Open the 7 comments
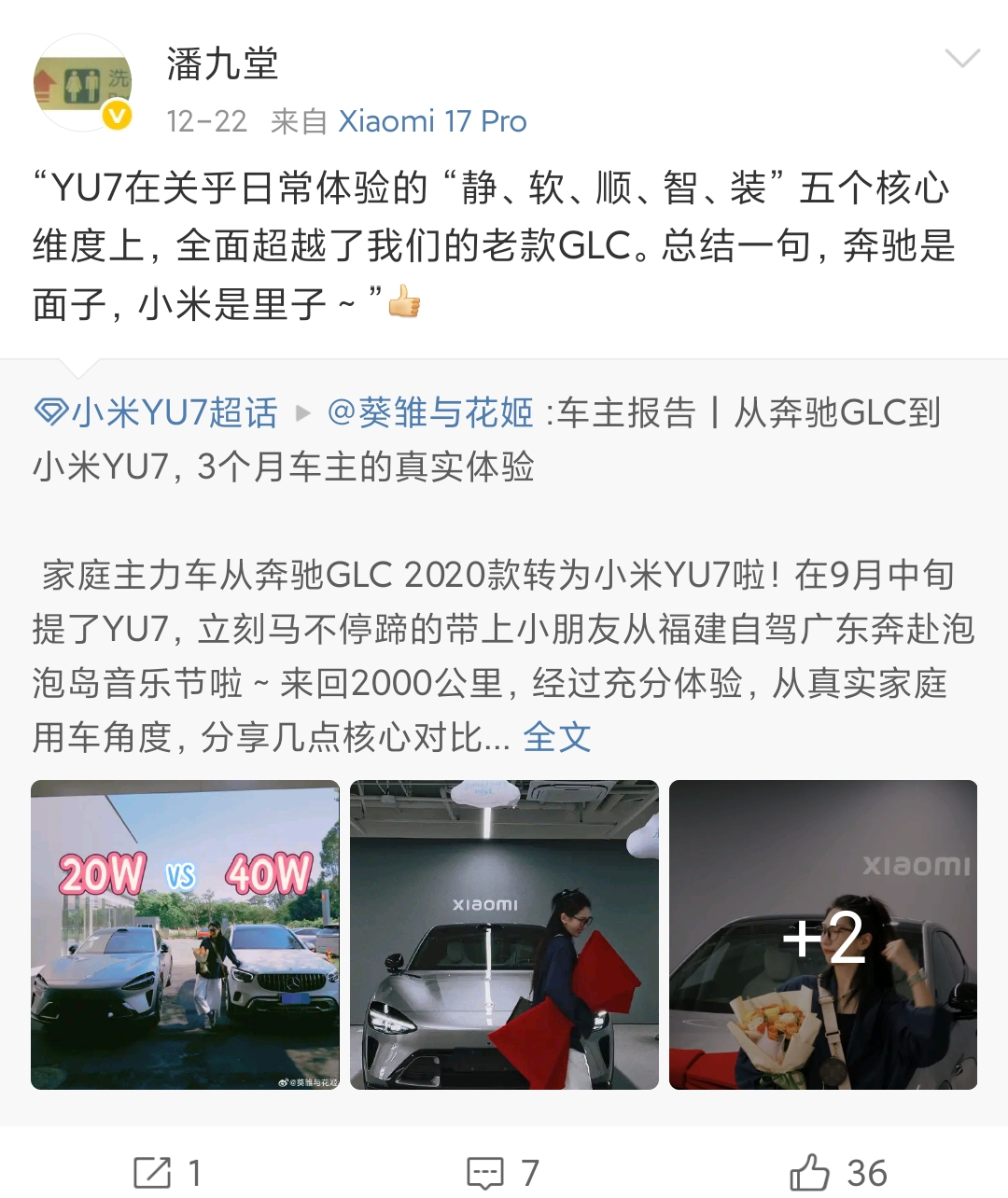1008x1198 pixels. tap(504, 1172)
